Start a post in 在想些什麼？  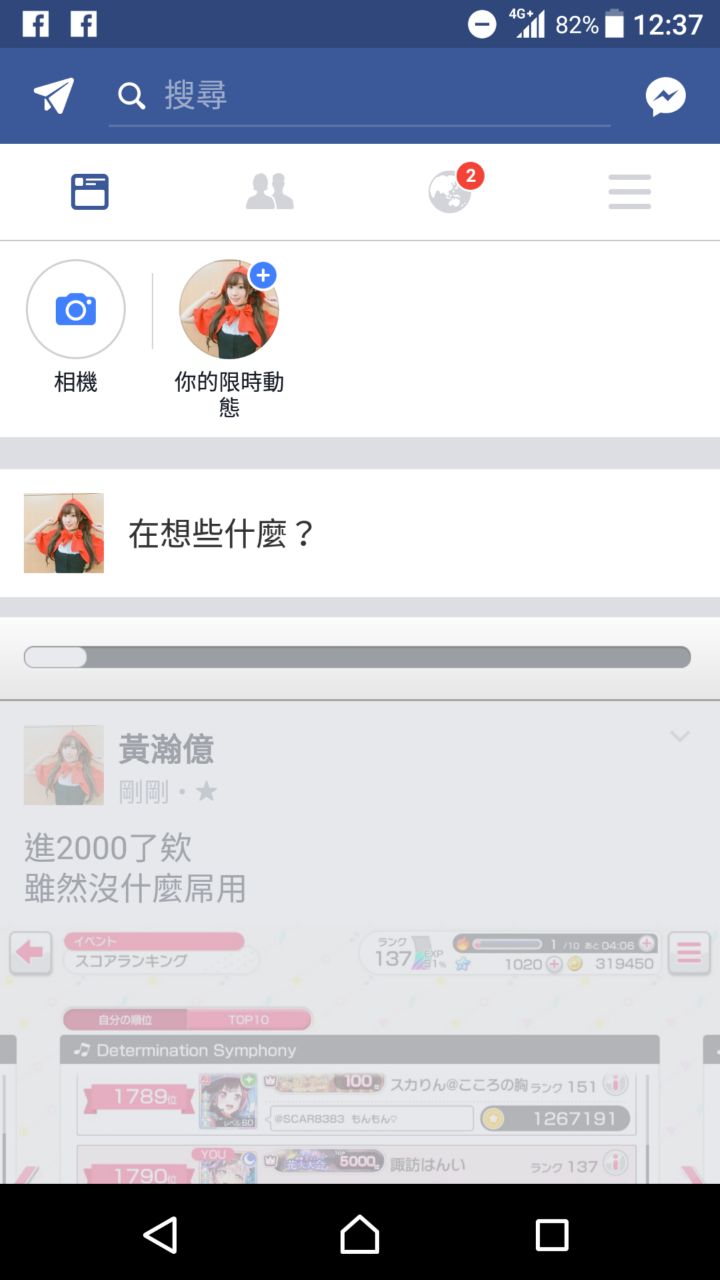pos(400,533)
